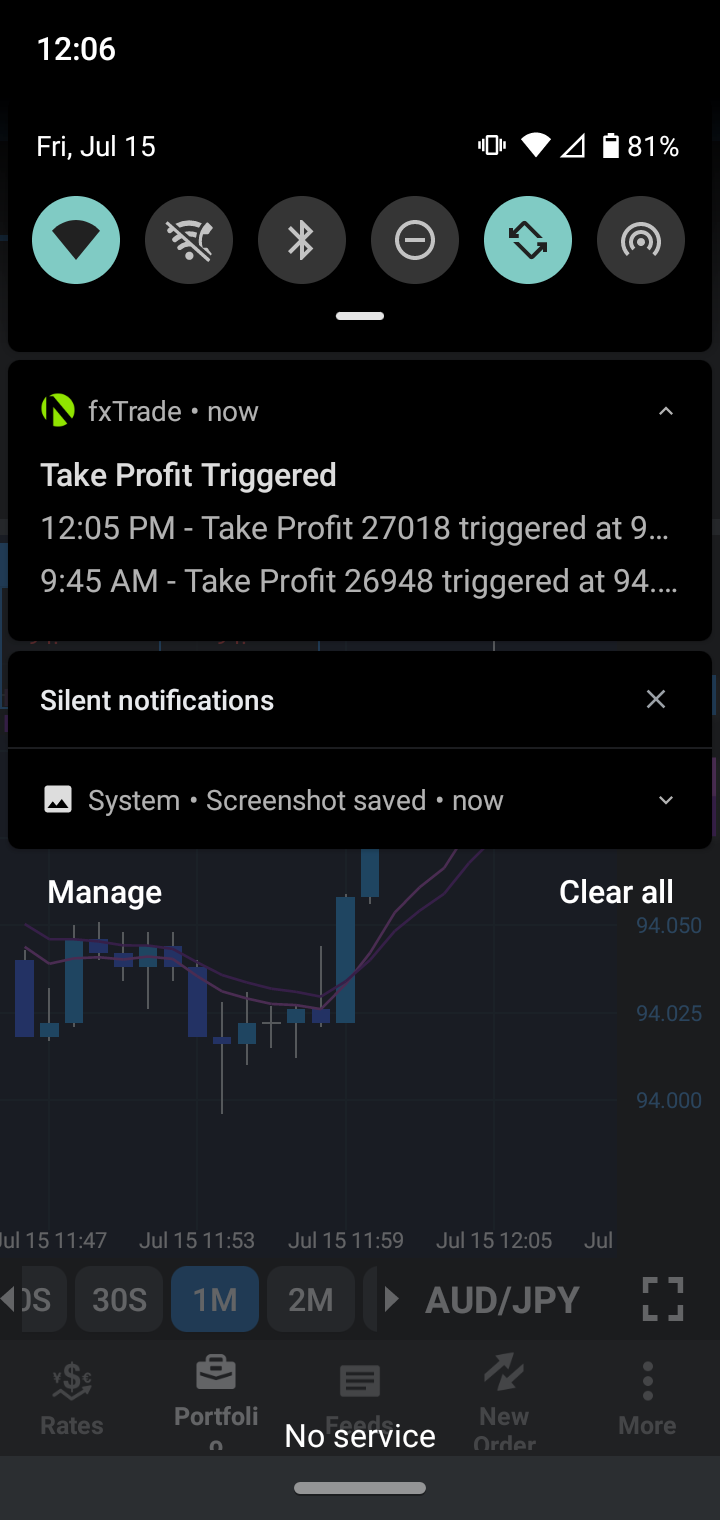The image size is (720, 1520).
Task: Toggle Do Not Disturb tile
Action: 415,240
